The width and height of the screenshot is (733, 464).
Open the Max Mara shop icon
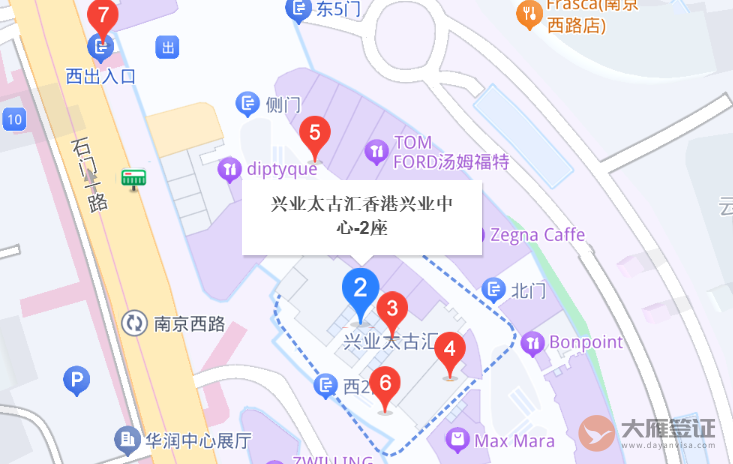point(458,439)
